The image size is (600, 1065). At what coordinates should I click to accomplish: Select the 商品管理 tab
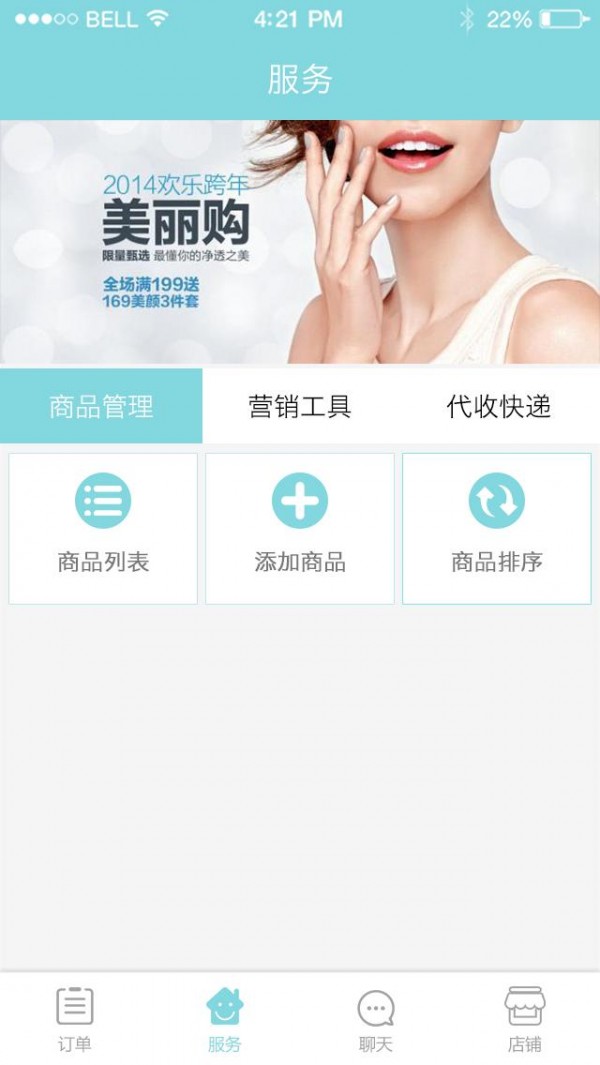[101, 406]
